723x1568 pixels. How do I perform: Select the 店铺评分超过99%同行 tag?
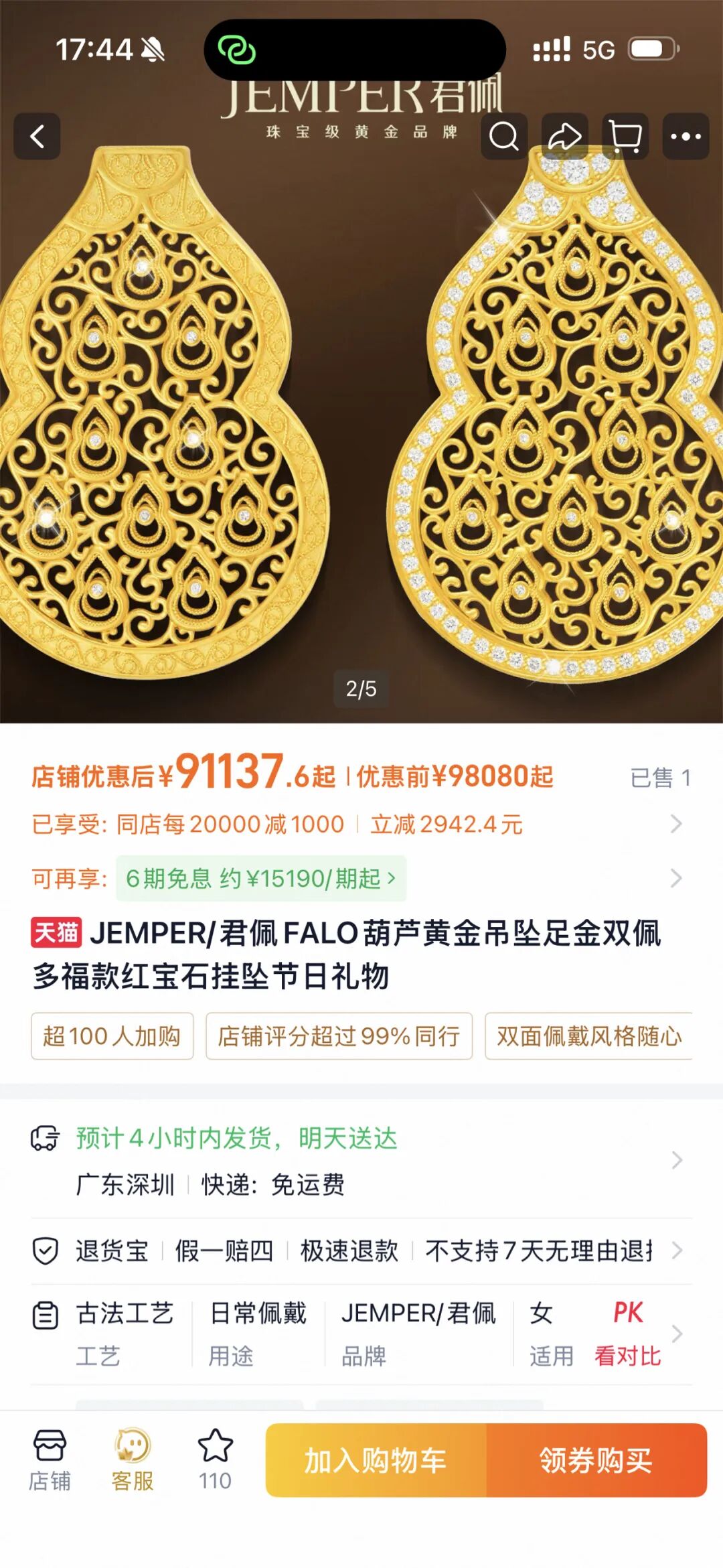point(339,1036)
